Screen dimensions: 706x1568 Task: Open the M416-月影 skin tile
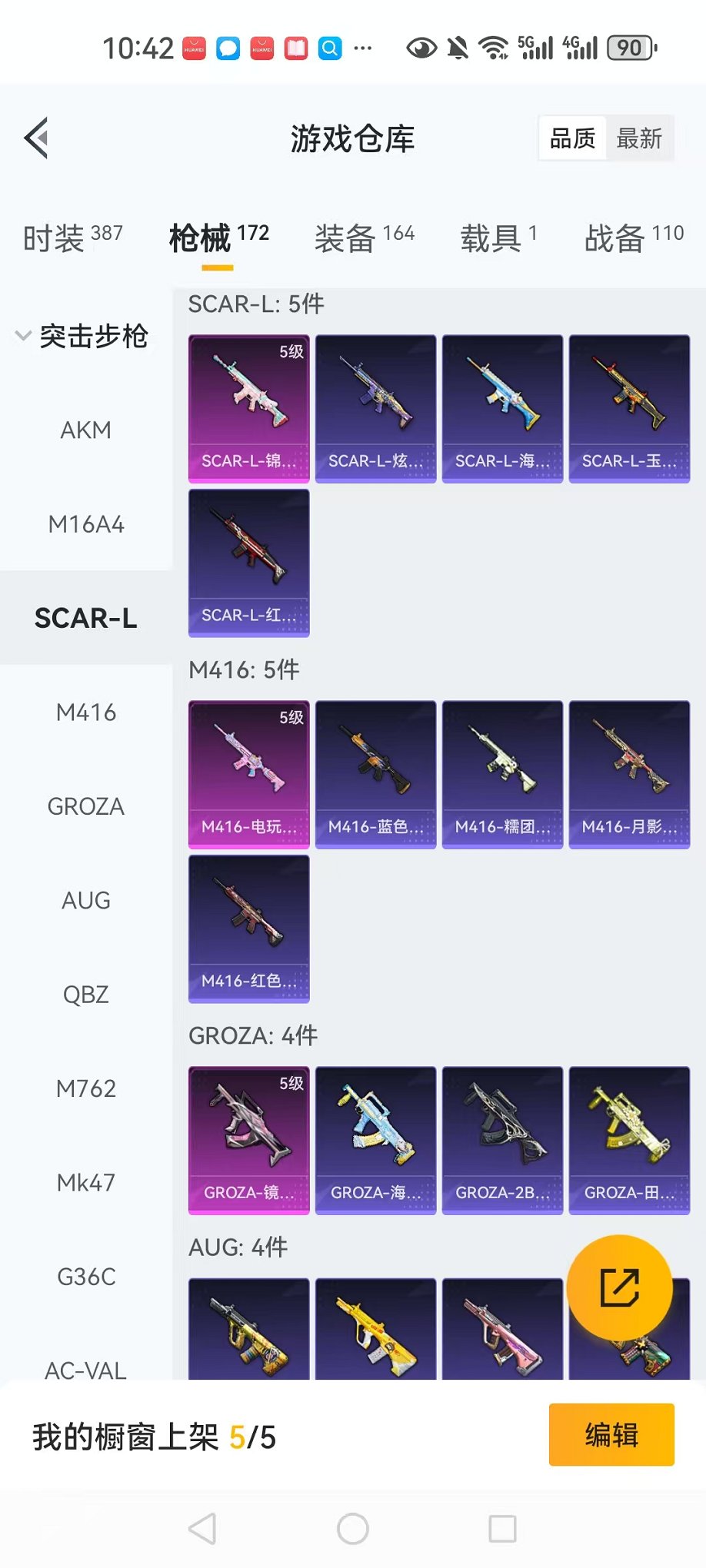[629, 774]
